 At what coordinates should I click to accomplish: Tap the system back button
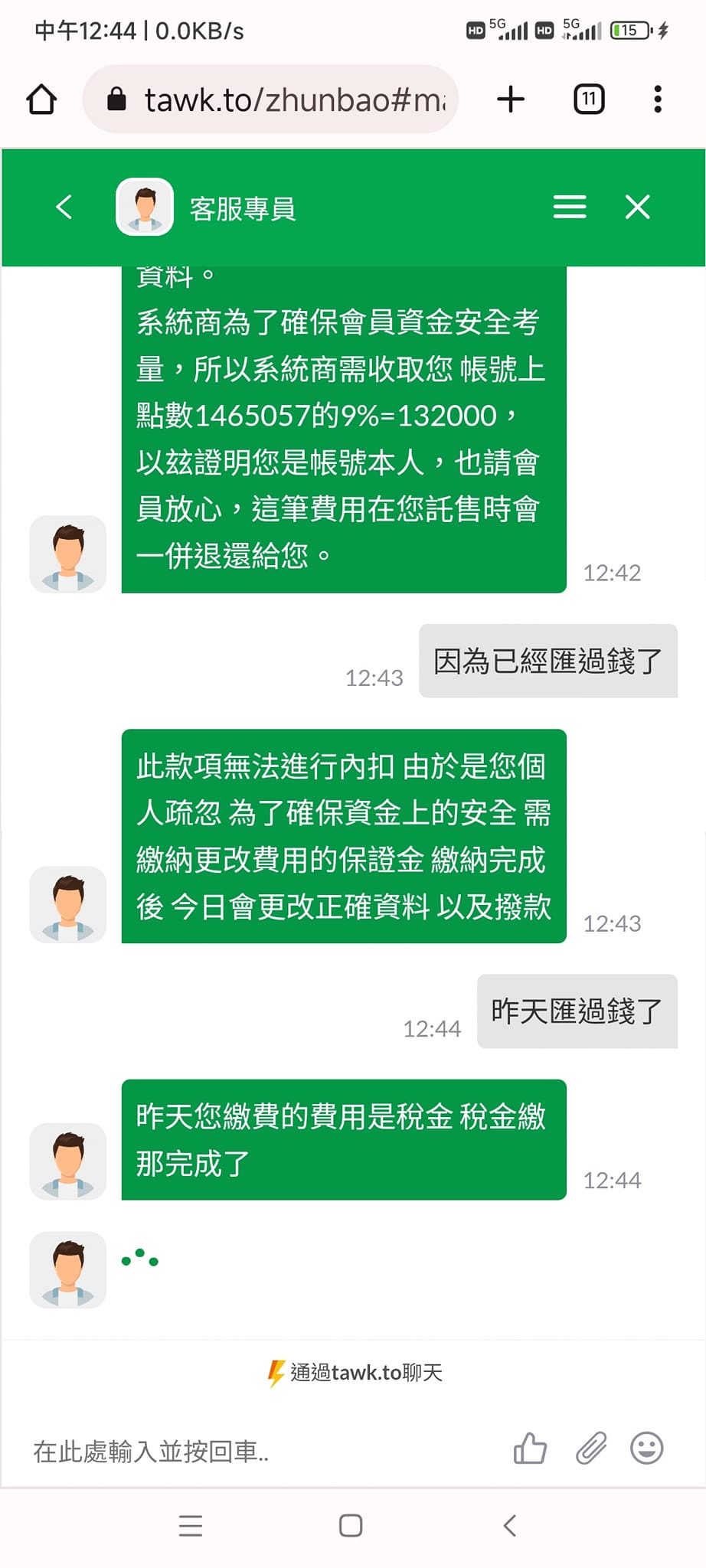(510, 1525)
